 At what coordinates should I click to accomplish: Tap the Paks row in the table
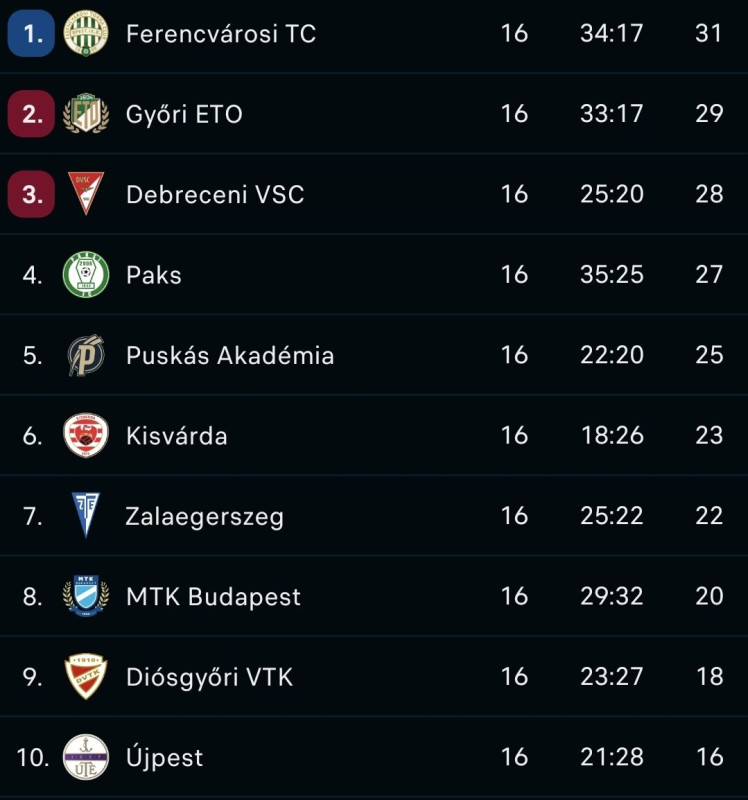click(154, 275)
